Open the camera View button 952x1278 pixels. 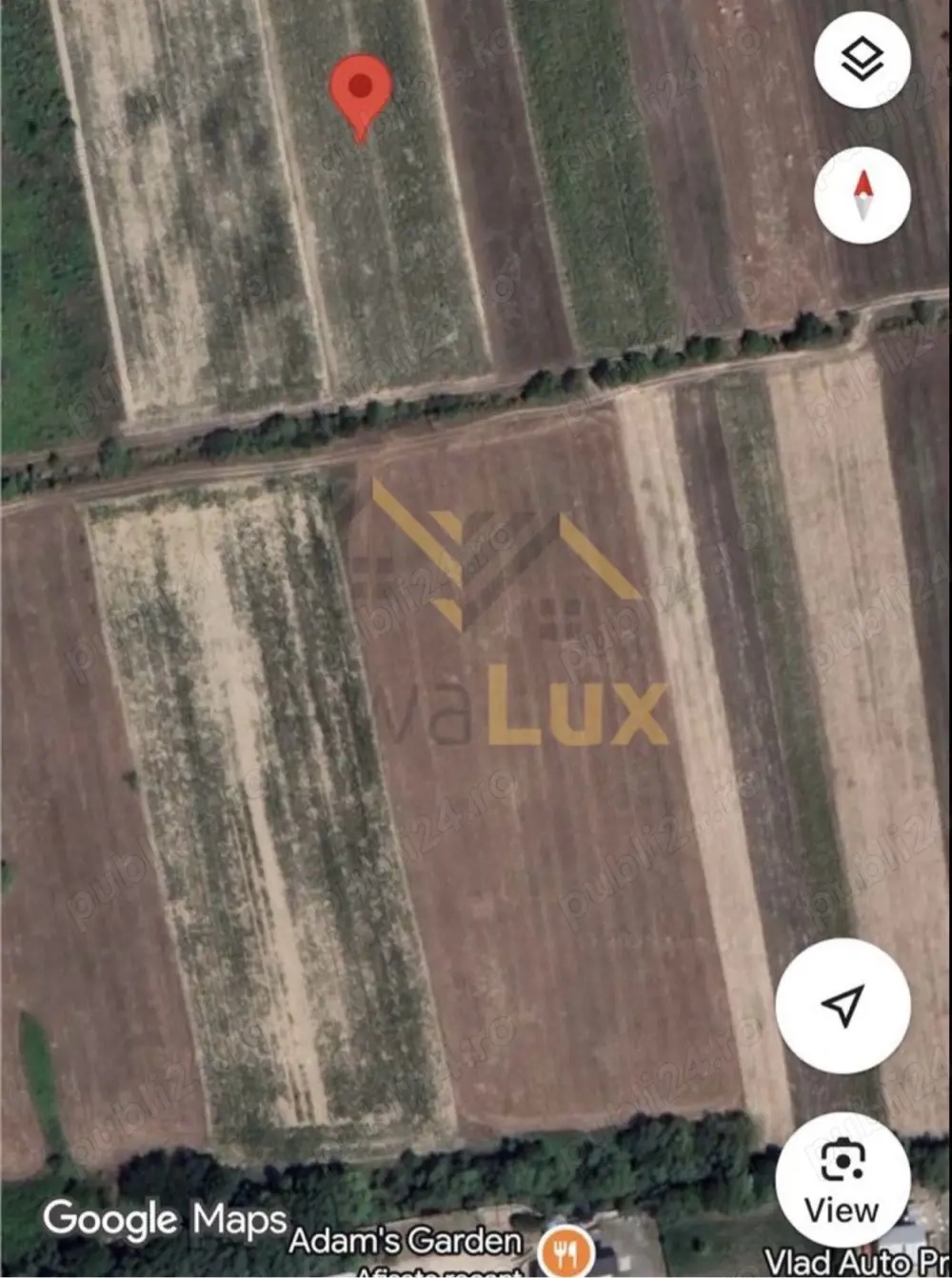point(841,1181)
